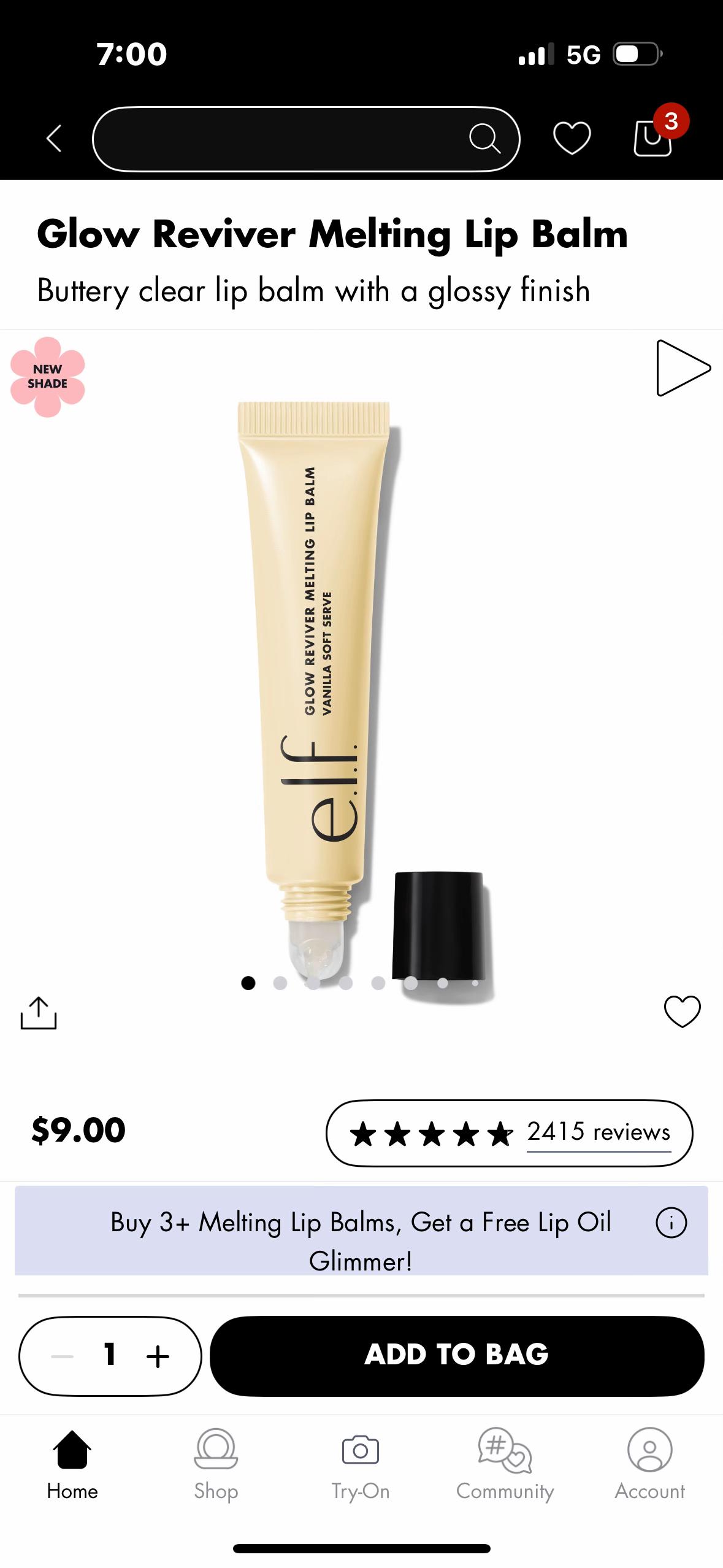The image size is (723, 1568).
Task: Share this lip balm product
Action: point(39,1013)
